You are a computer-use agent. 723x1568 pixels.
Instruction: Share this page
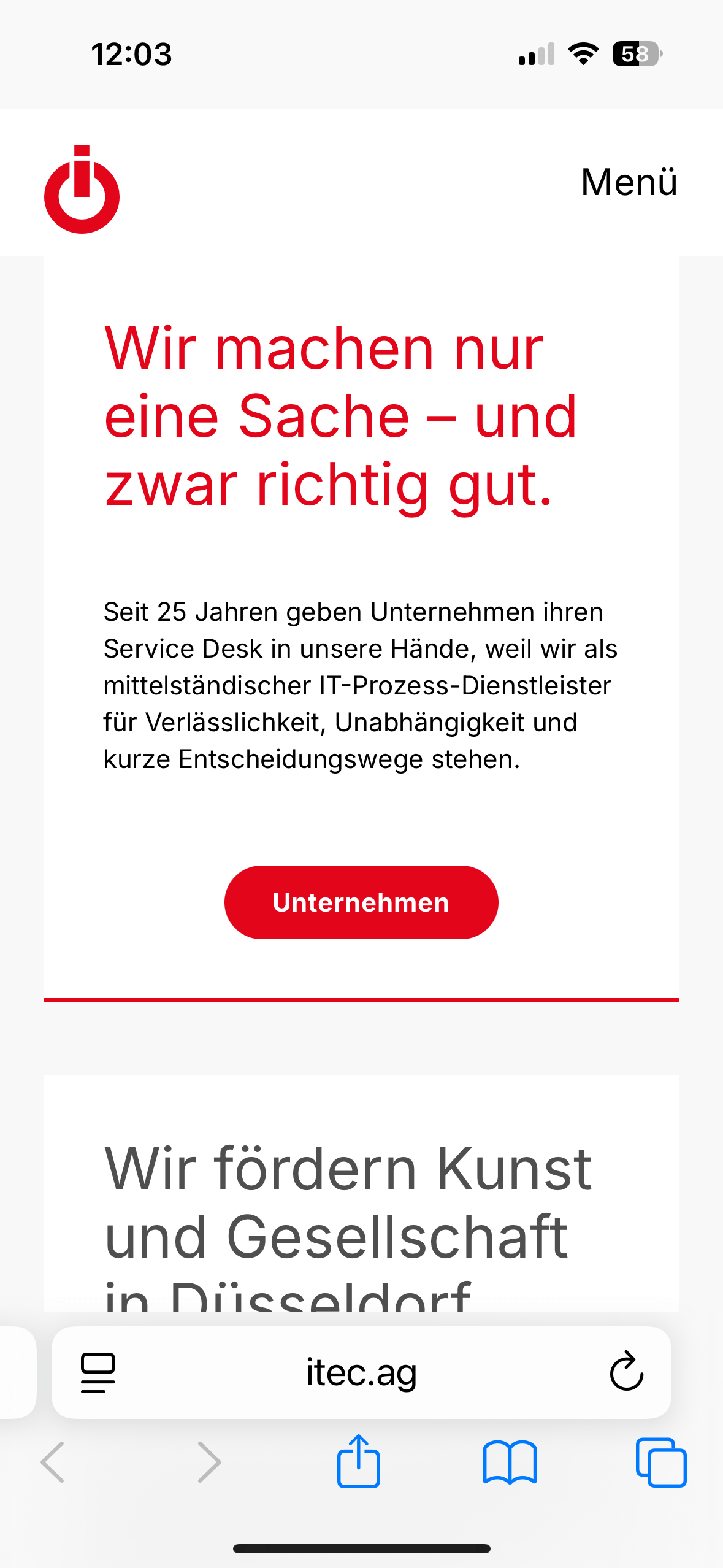click(x=358, y=1462)
